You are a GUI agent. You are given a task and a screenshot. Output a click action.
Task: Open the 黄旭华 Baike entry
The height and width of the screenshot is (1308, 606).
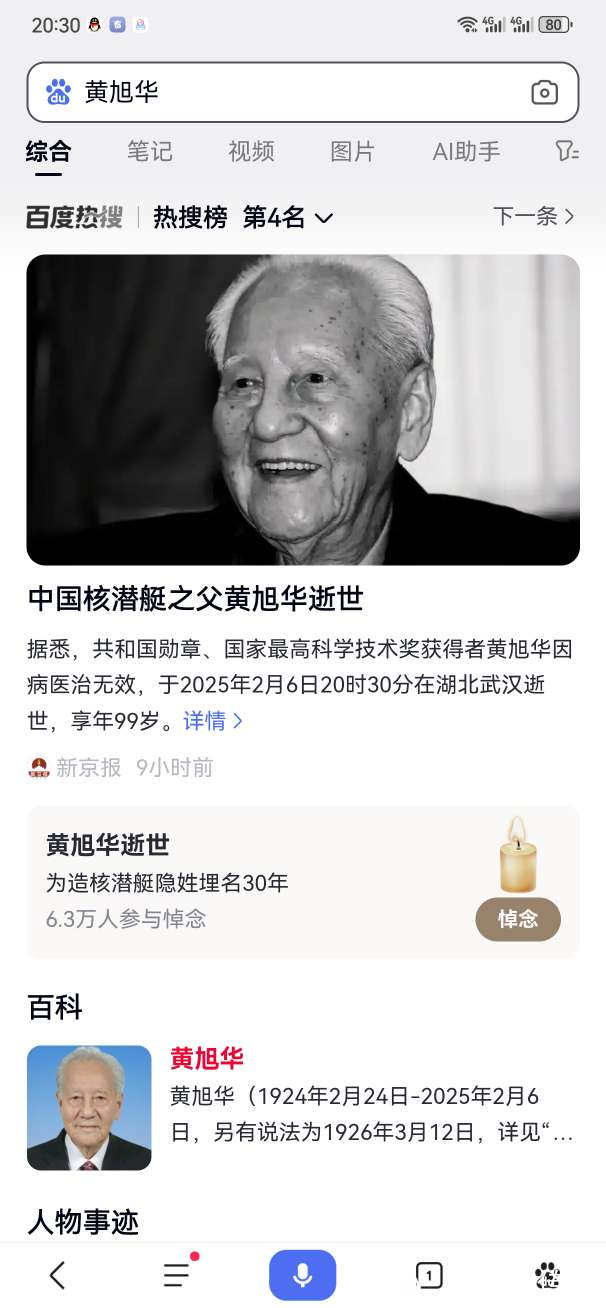[207, 1058]
